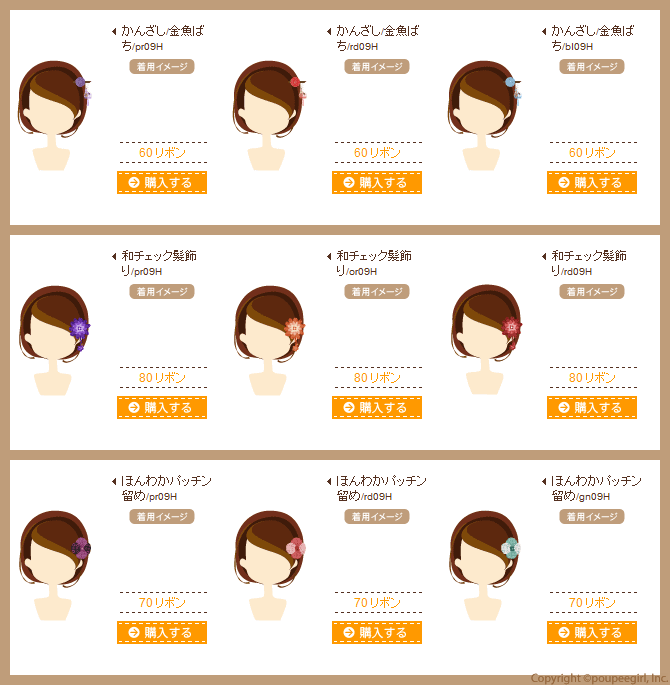Purchase the pink ほんわかパッチン留め rd09H
The height and width of the screenshot is (685, 670).
pyautogui.click(x=377, y=633)
